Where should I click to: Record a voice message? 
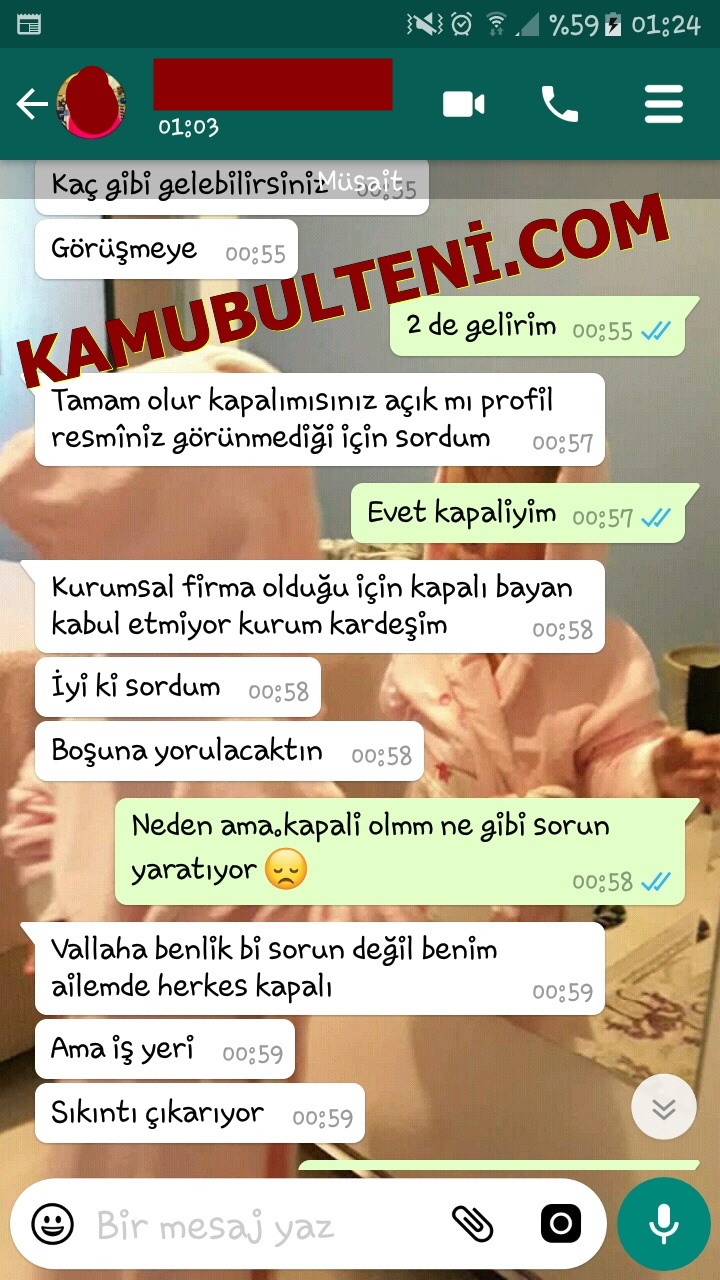[663, 1223]
